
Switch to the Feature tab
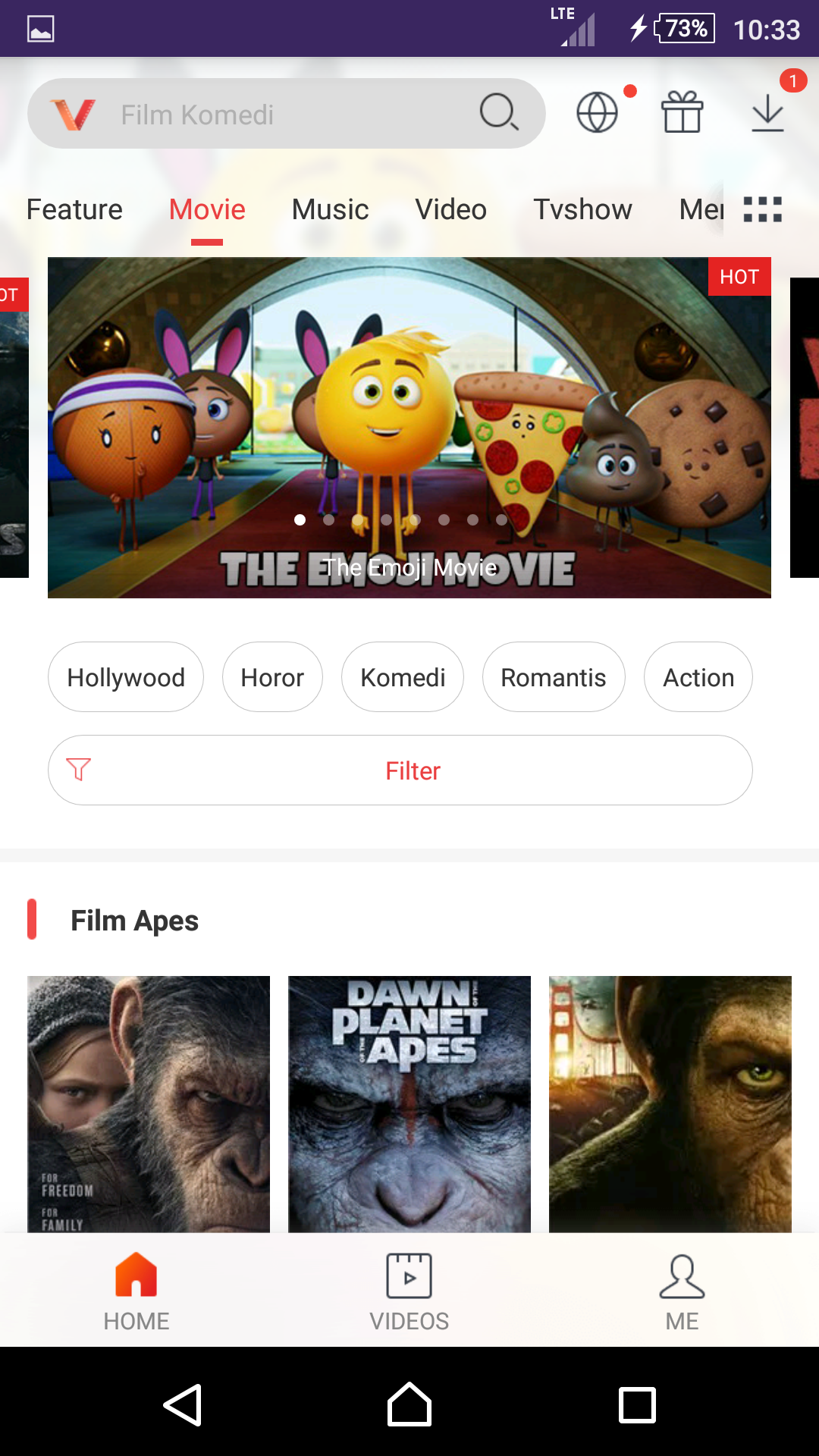pyautogui.click(x=74, y=210)
